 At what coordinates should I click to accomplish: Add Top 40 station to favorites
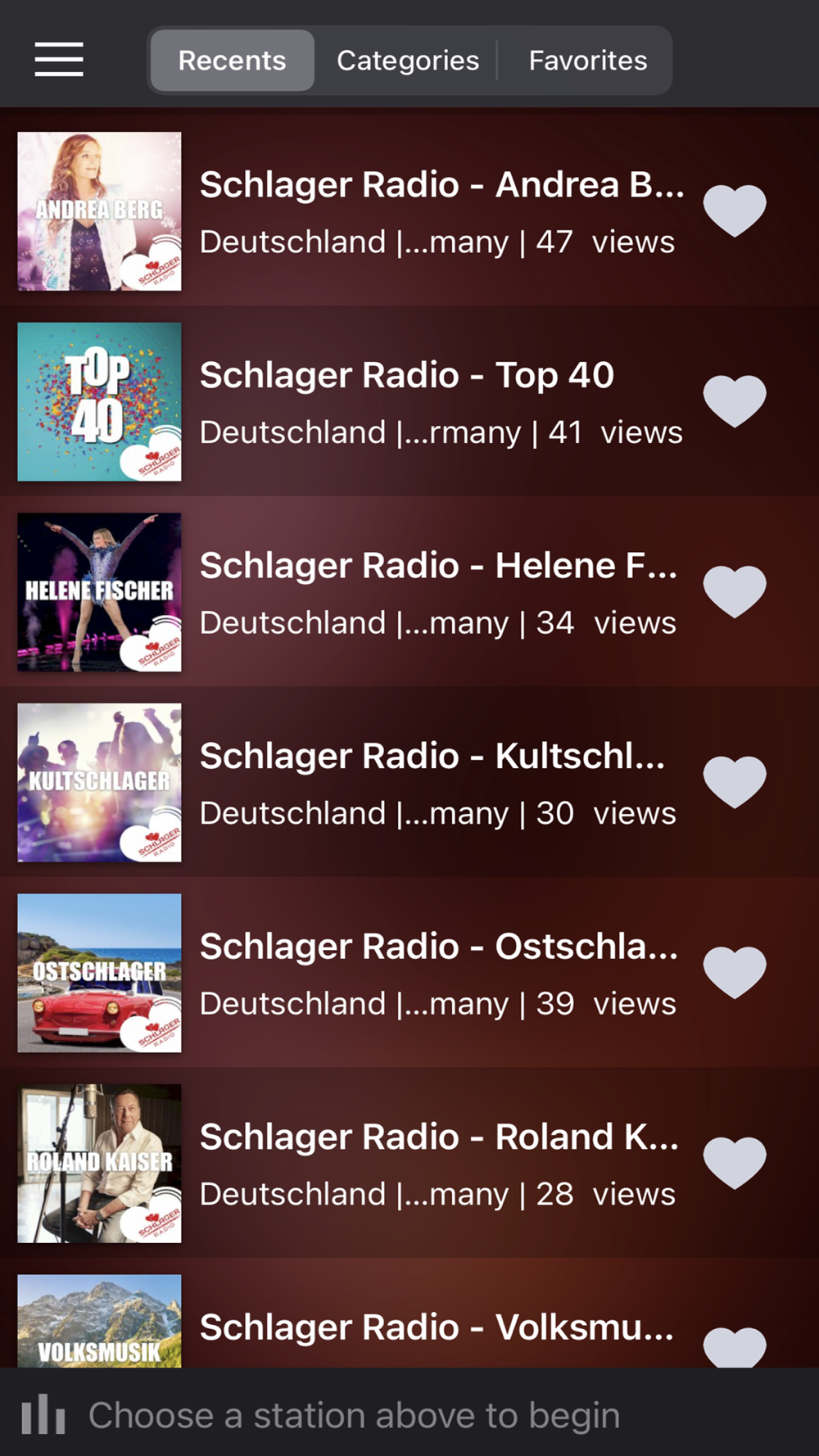coord(735,401)
